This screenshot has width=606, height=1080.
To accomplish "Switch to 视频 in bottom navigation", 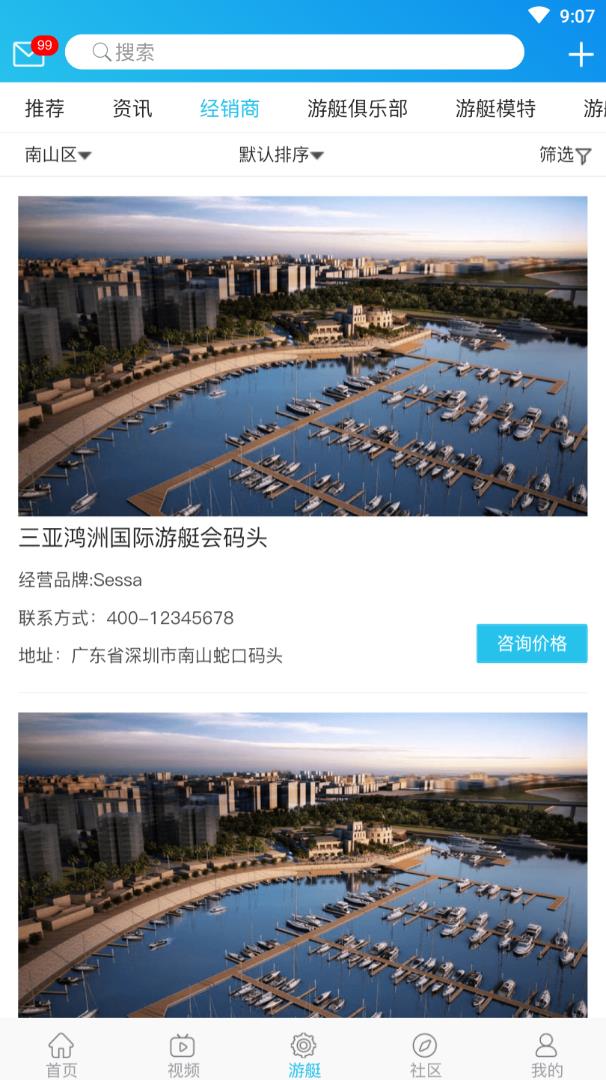I will click(182, 1054).
